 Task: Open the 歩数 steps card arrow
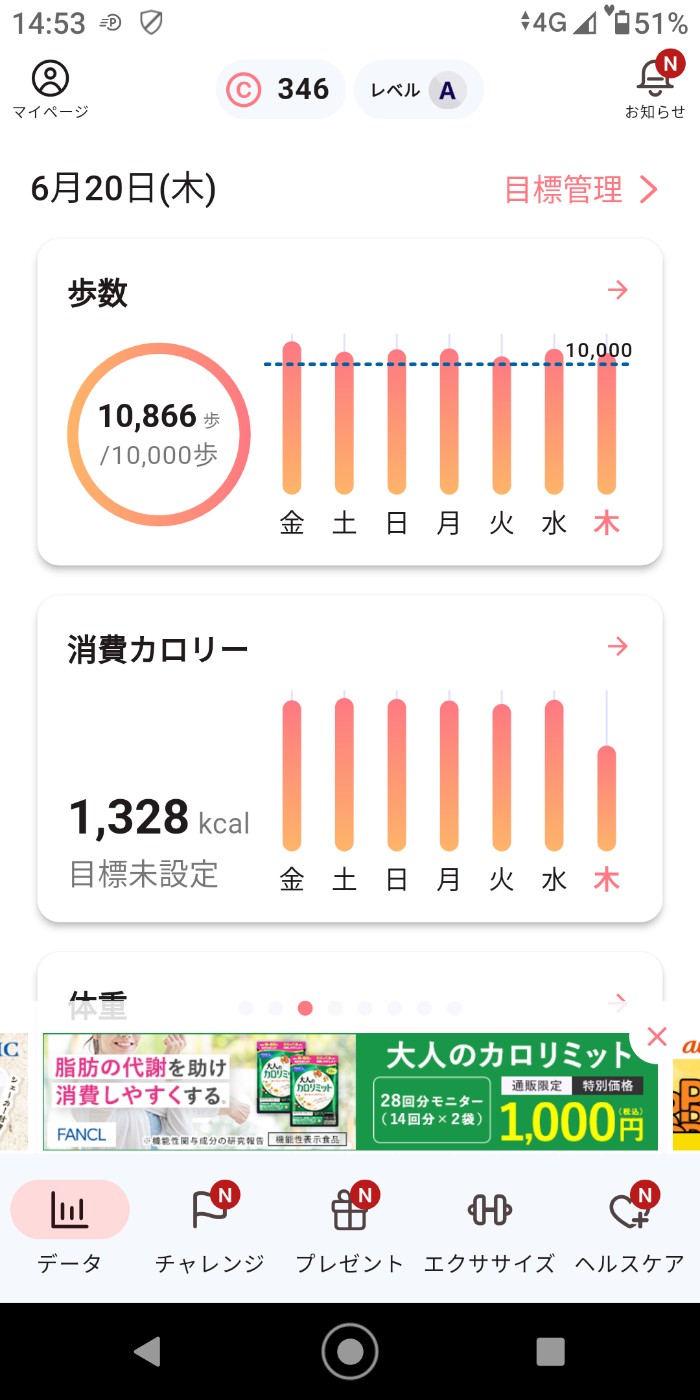(x=618, y=290)
